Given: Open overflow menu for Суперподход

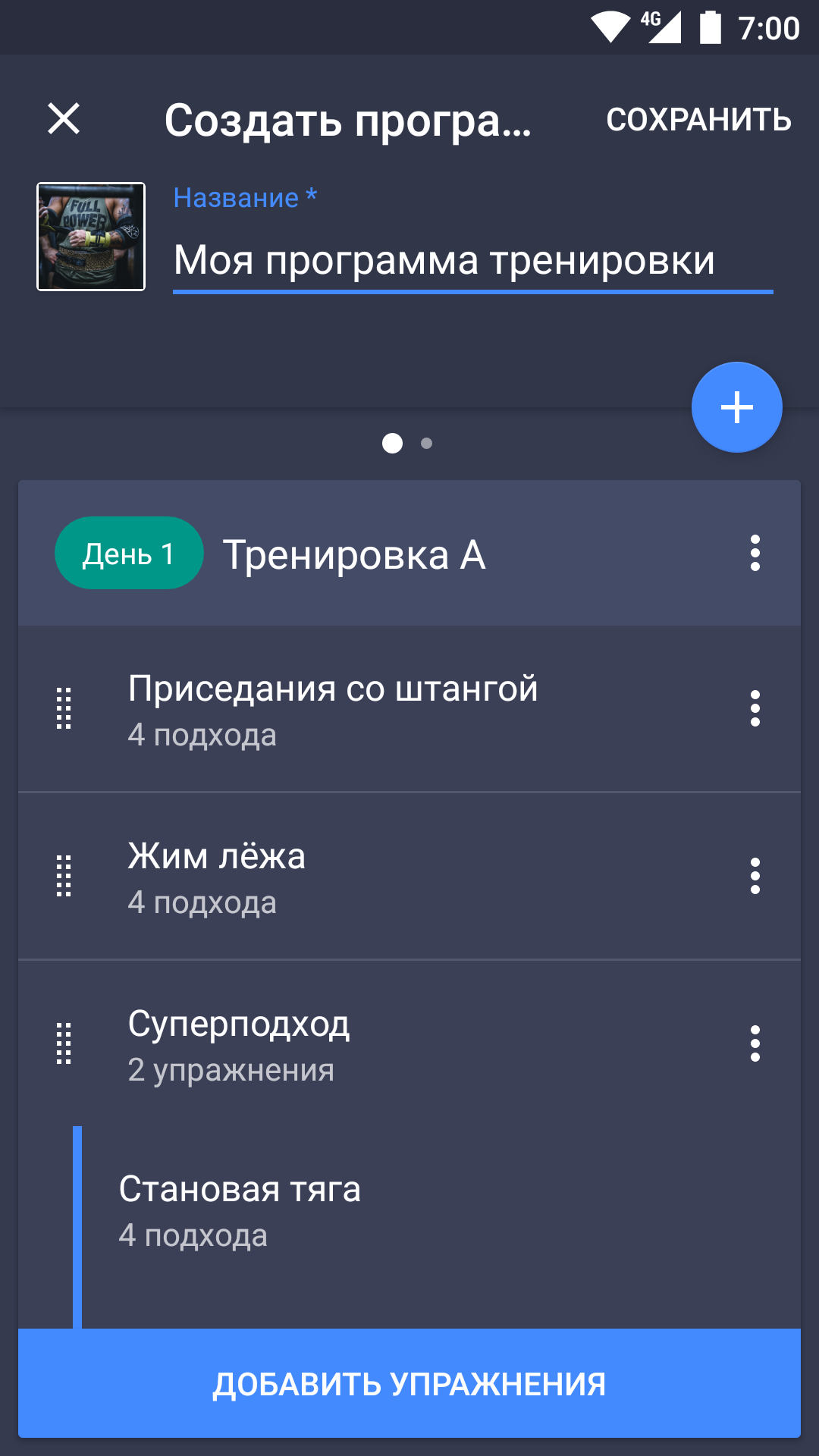Looking at the screenshot, I should [x=755, y=1043].
